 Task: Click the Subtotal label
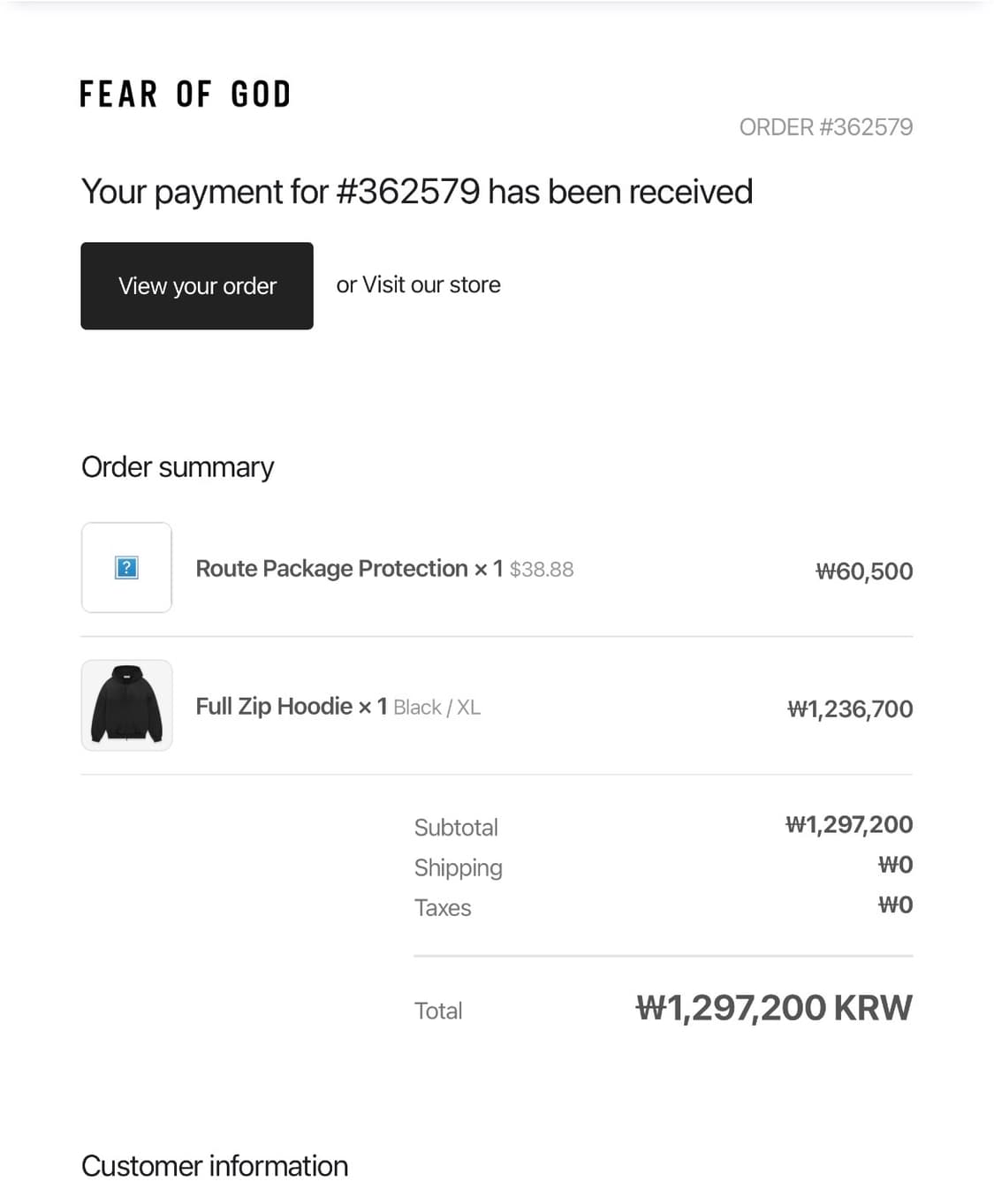(456, 828)
